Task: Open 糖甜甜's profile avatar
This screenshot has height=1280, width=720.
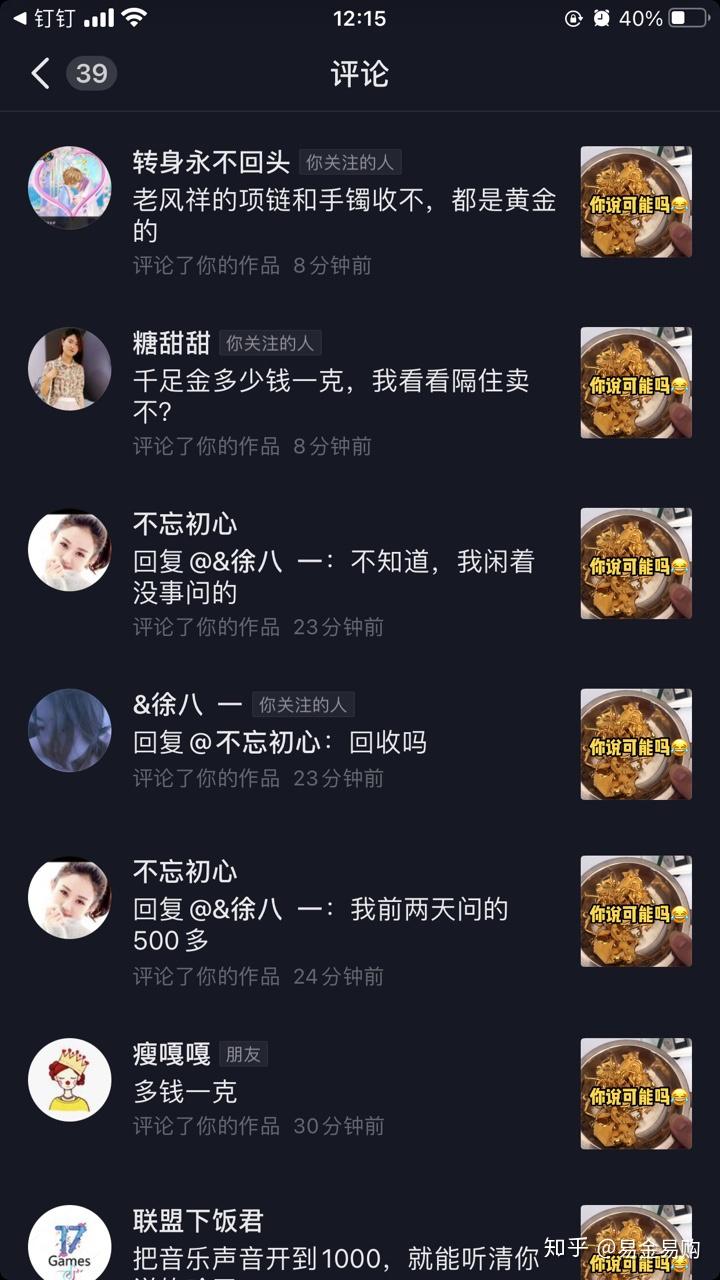Action: pyautogui.click(x=69, y=369)
